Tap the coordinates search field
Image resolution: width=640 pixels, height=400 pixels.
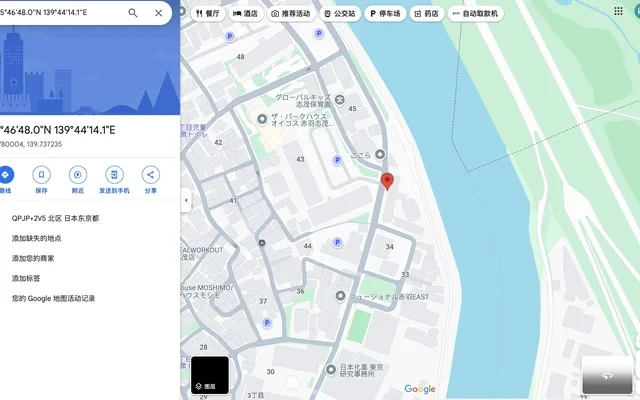pyautogui.click(x=60, y=13)
